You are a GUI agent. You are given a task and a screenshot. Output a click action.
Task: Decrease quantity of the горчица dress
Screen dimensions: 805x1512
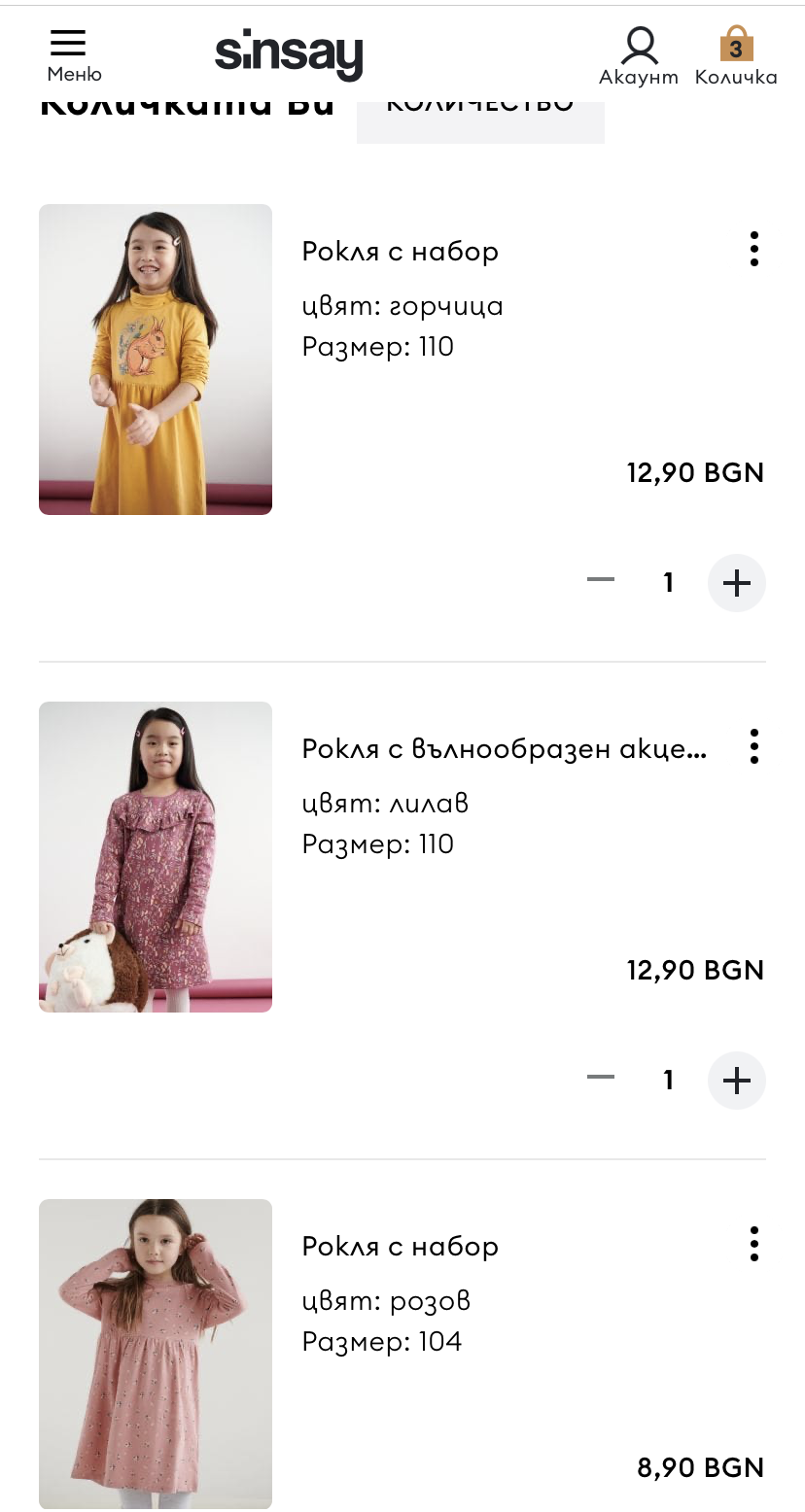[601, 581]
